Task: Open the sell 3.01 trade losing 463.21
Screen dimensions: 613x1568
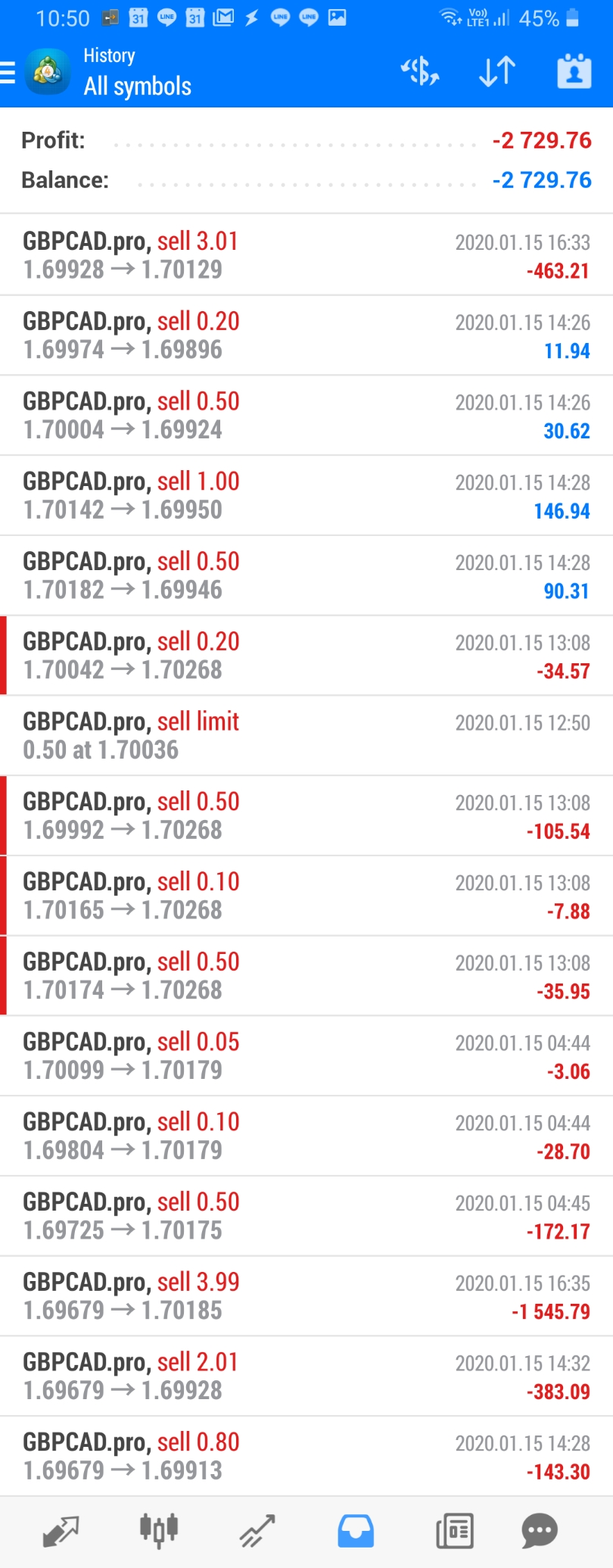Action: (306, 255)
